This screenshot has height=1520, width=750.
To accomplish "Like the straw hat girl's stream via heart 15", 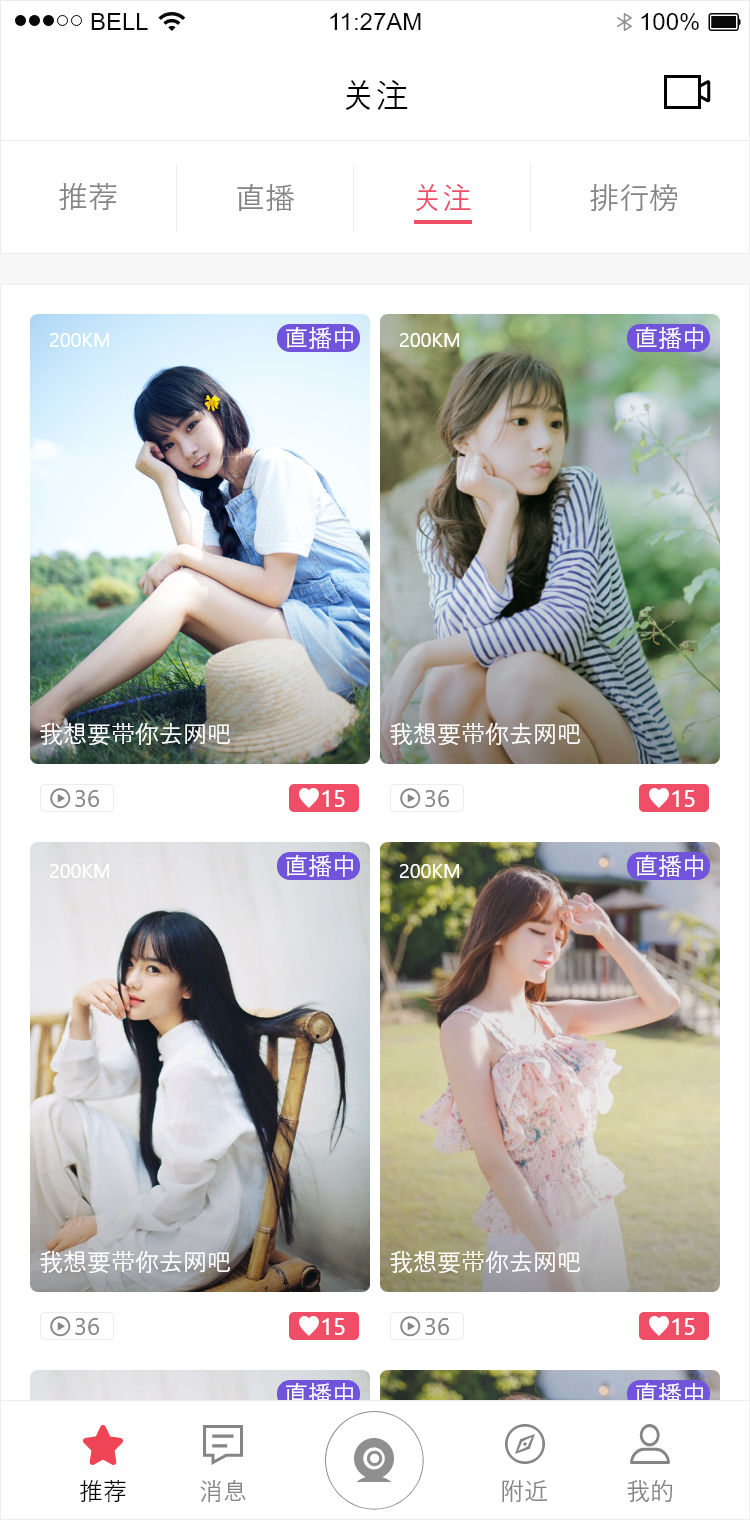I will click(324, 798).
